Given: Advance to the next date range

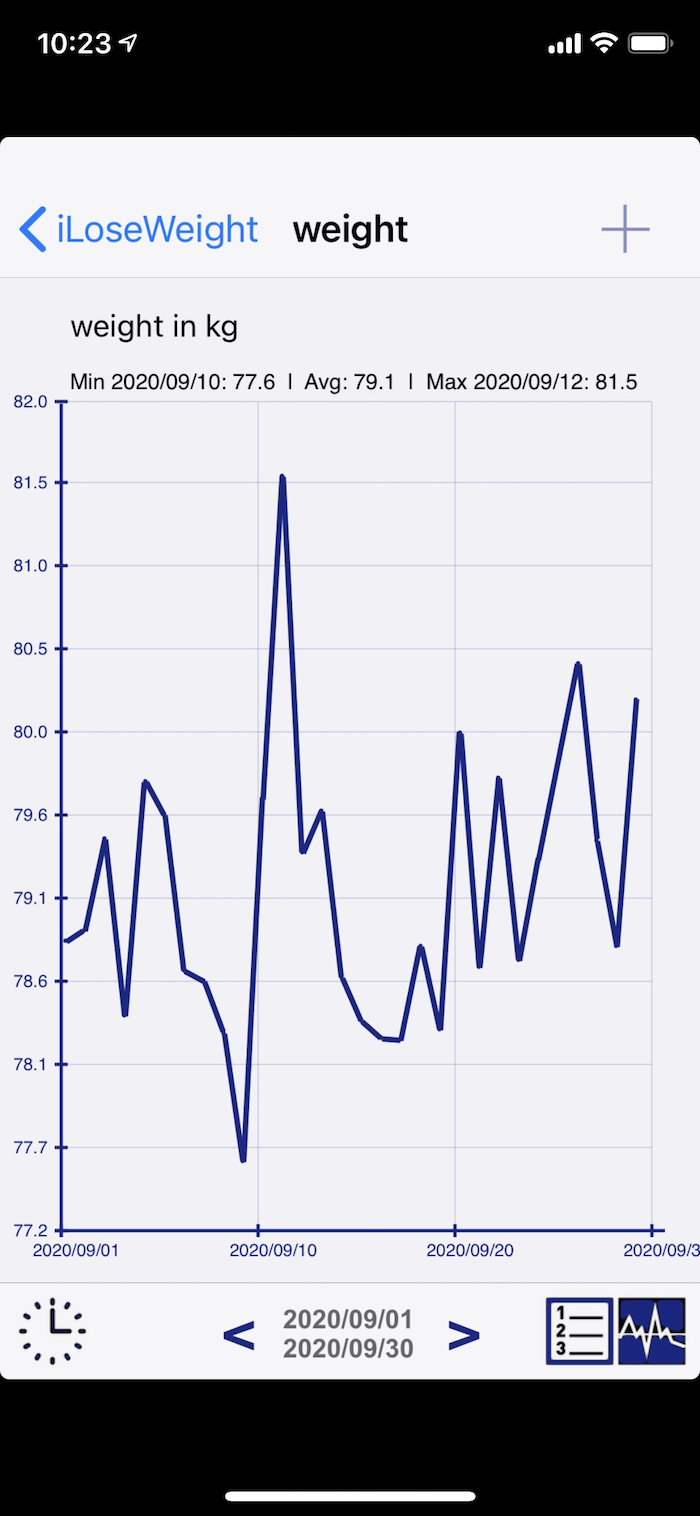Looking at the screenshot, I should 463,1334.
